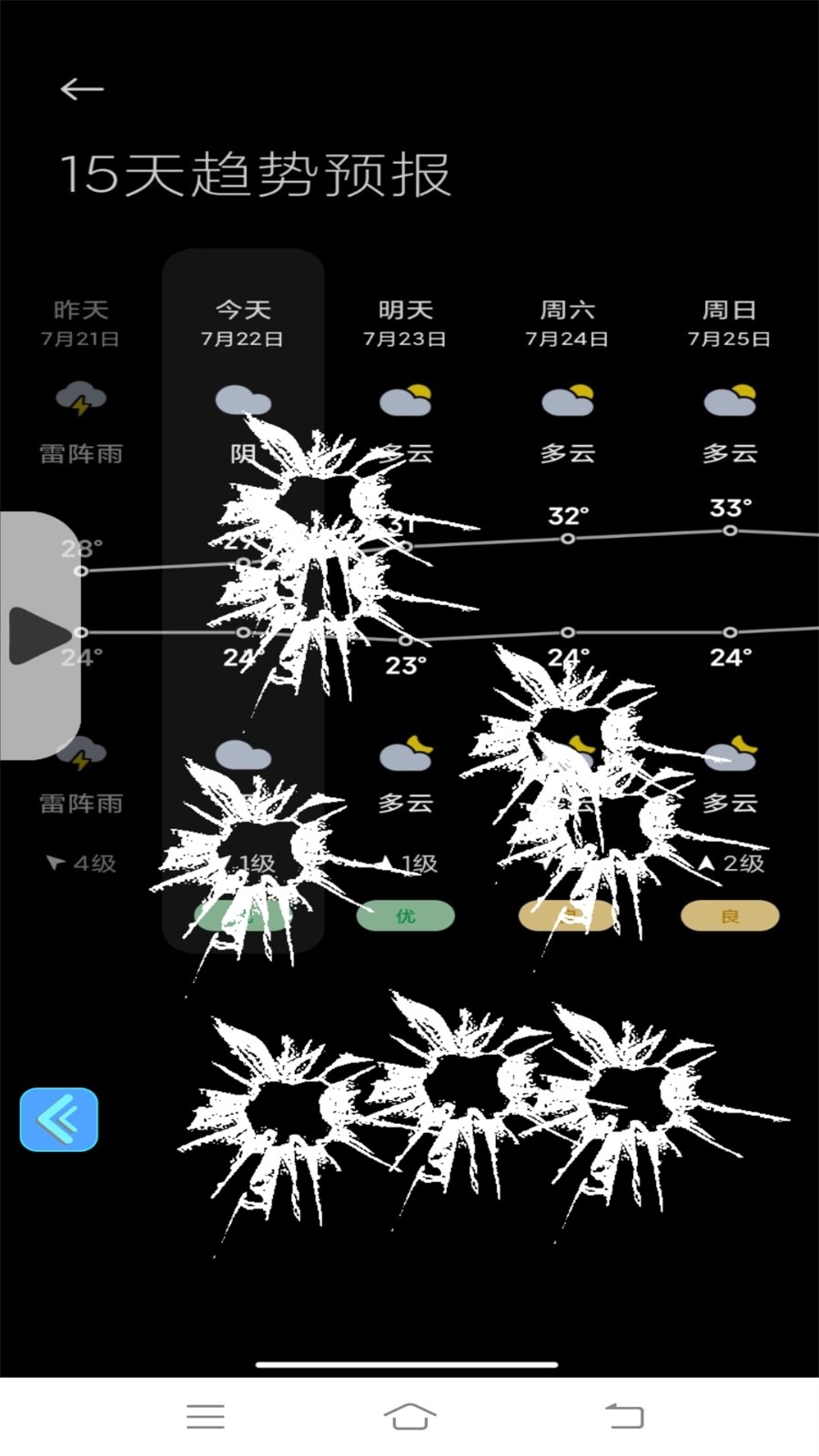Select today's forecast column 7月22日
This screenshot has width=819, height=1456.
(x=242, y=324)
